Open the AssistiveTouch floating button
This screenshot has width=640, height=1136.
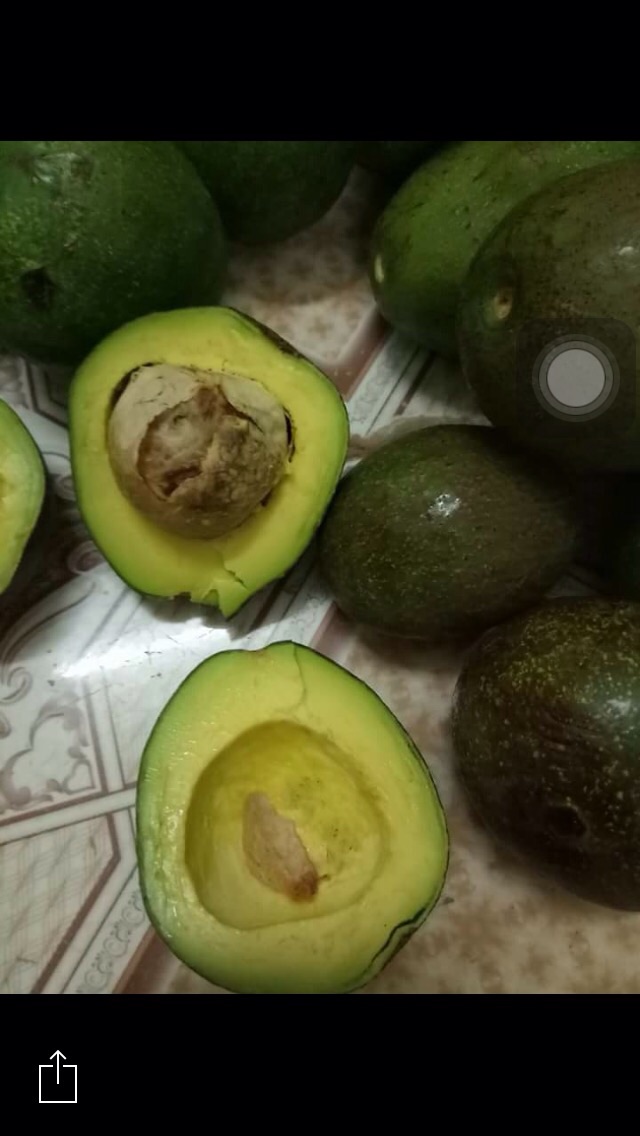(x=576, y=378)
